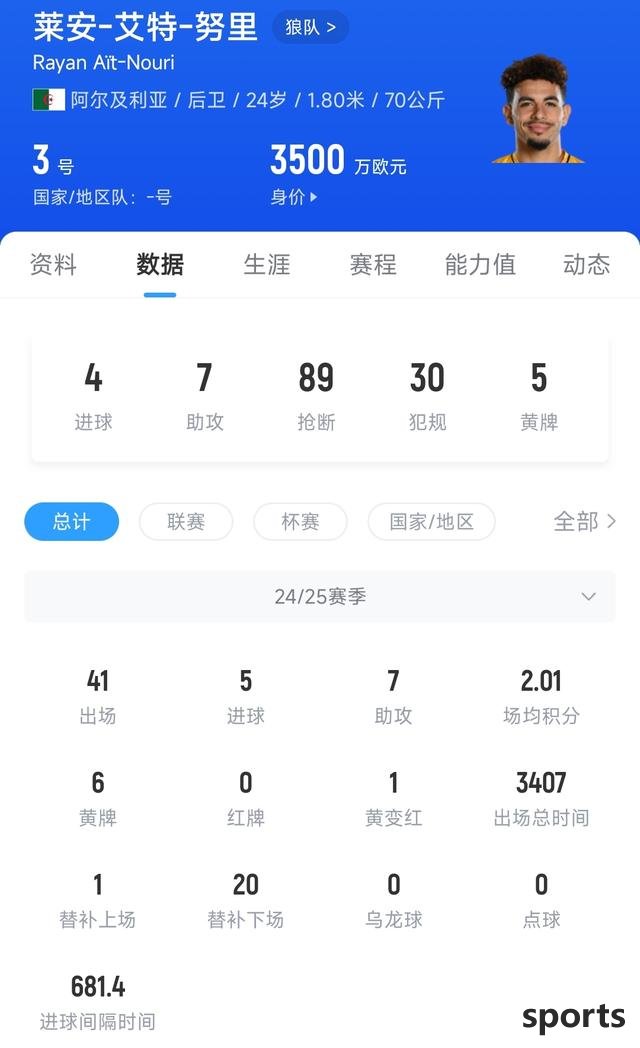Select the 数据 tab

pos(160,265)
